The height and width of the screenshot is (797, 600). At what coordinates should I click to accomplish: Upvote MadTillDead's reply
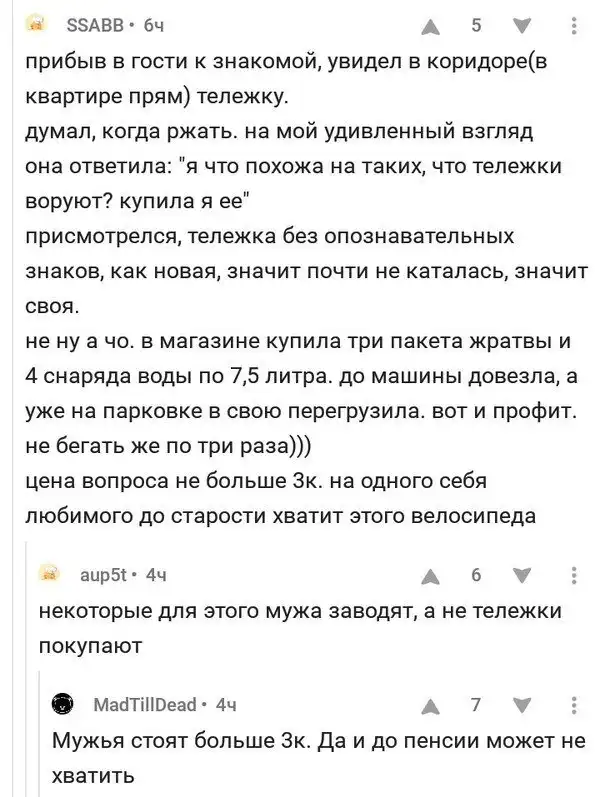click(x=431, y=706)
